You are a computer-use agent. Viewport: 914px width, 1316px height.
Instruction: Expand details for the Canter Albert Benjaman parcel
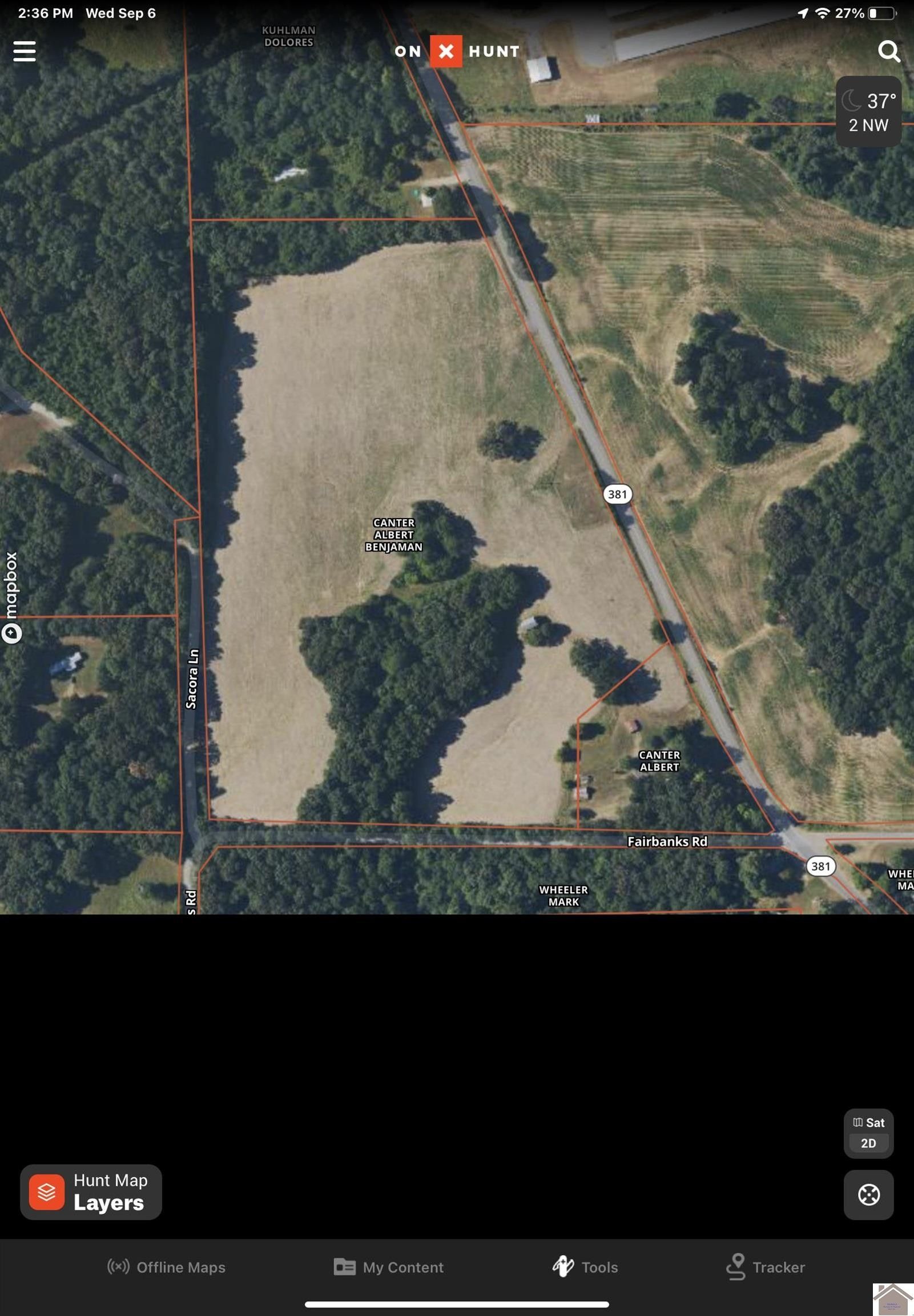tap(395, 535)
